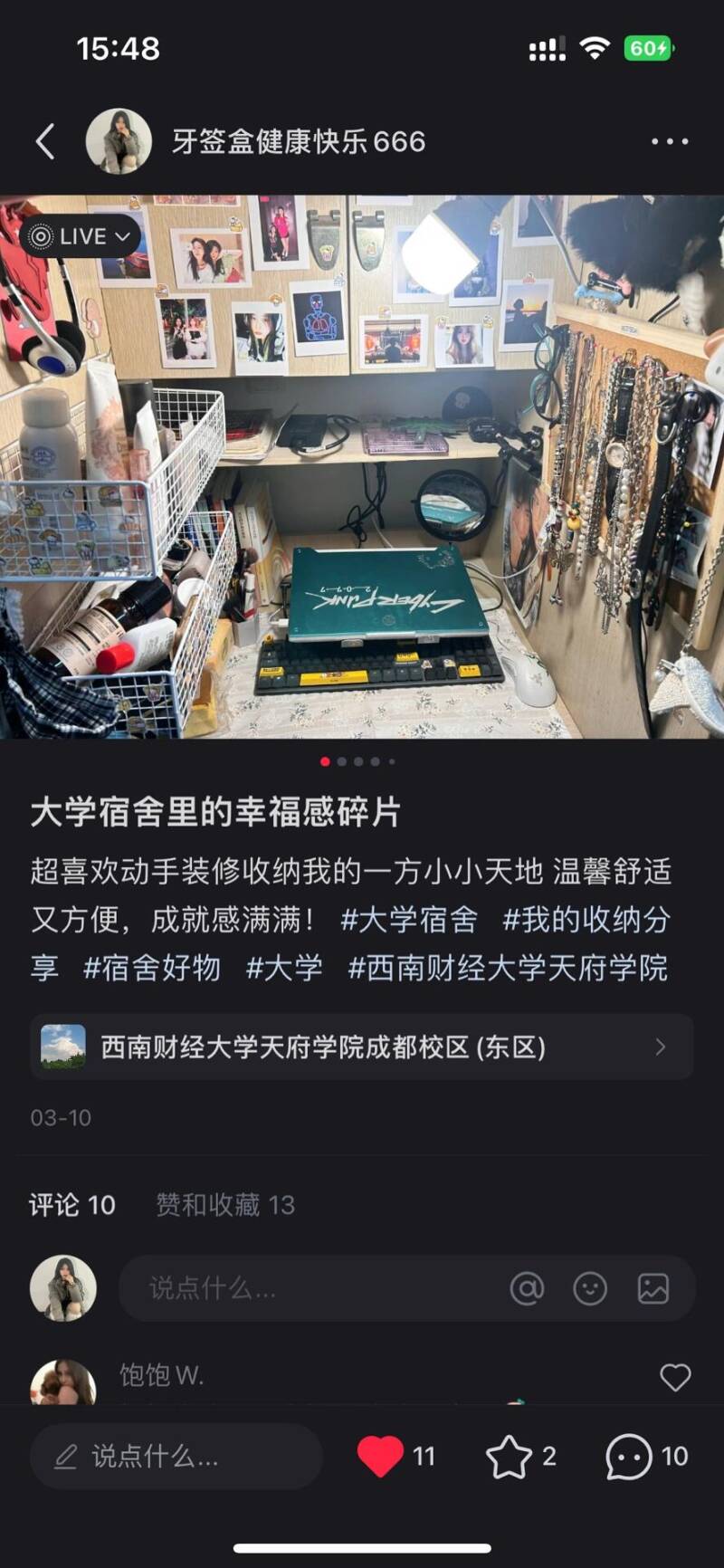This screenshot has height=1568, width=724.
Task: Go back using the top-left arrow
Action: point(45,141)
